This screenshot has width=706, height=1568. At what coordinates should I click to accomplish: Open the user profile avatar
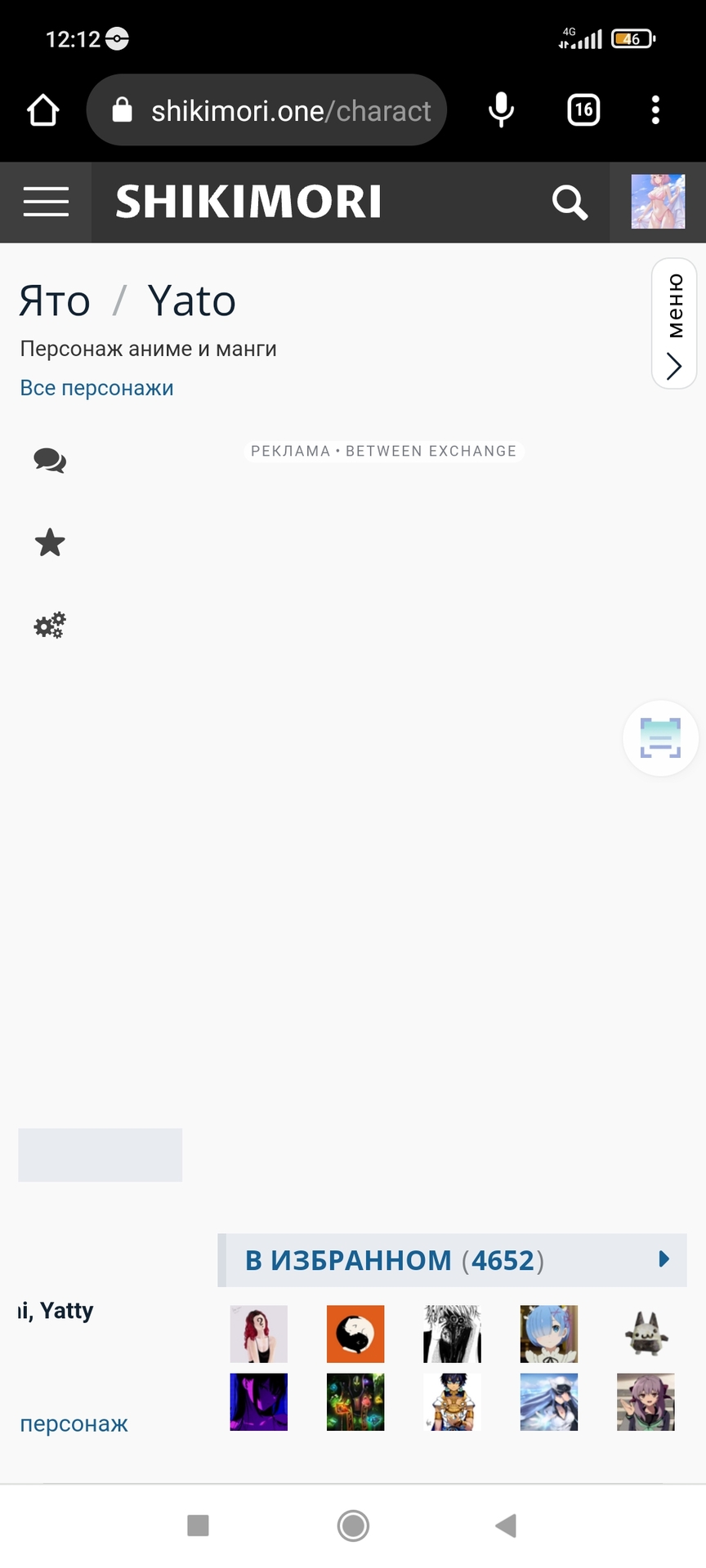658,202
